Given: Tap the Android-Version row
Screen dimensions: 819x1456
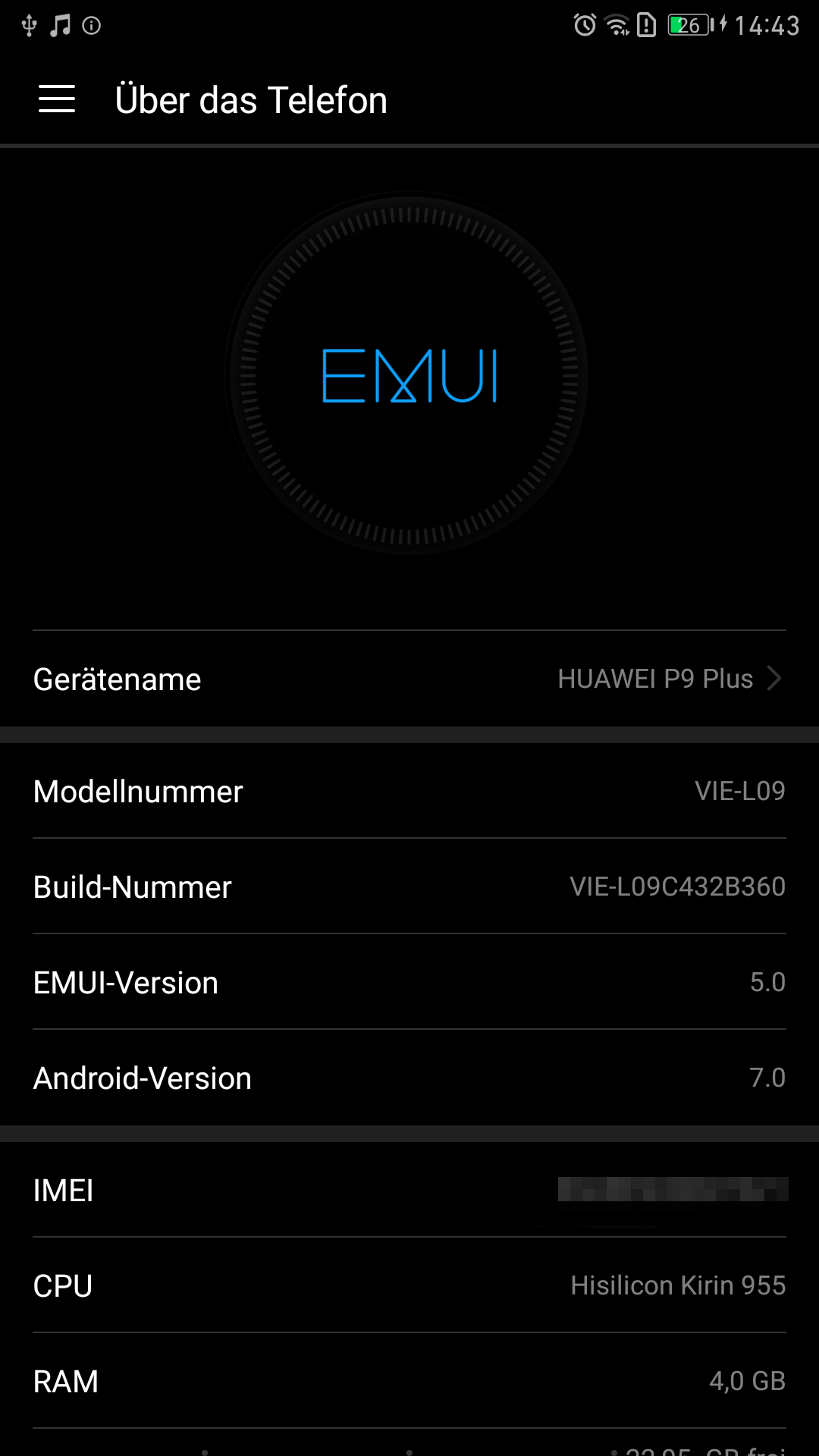Looking at the screenshot, I should pos(409,1078).
